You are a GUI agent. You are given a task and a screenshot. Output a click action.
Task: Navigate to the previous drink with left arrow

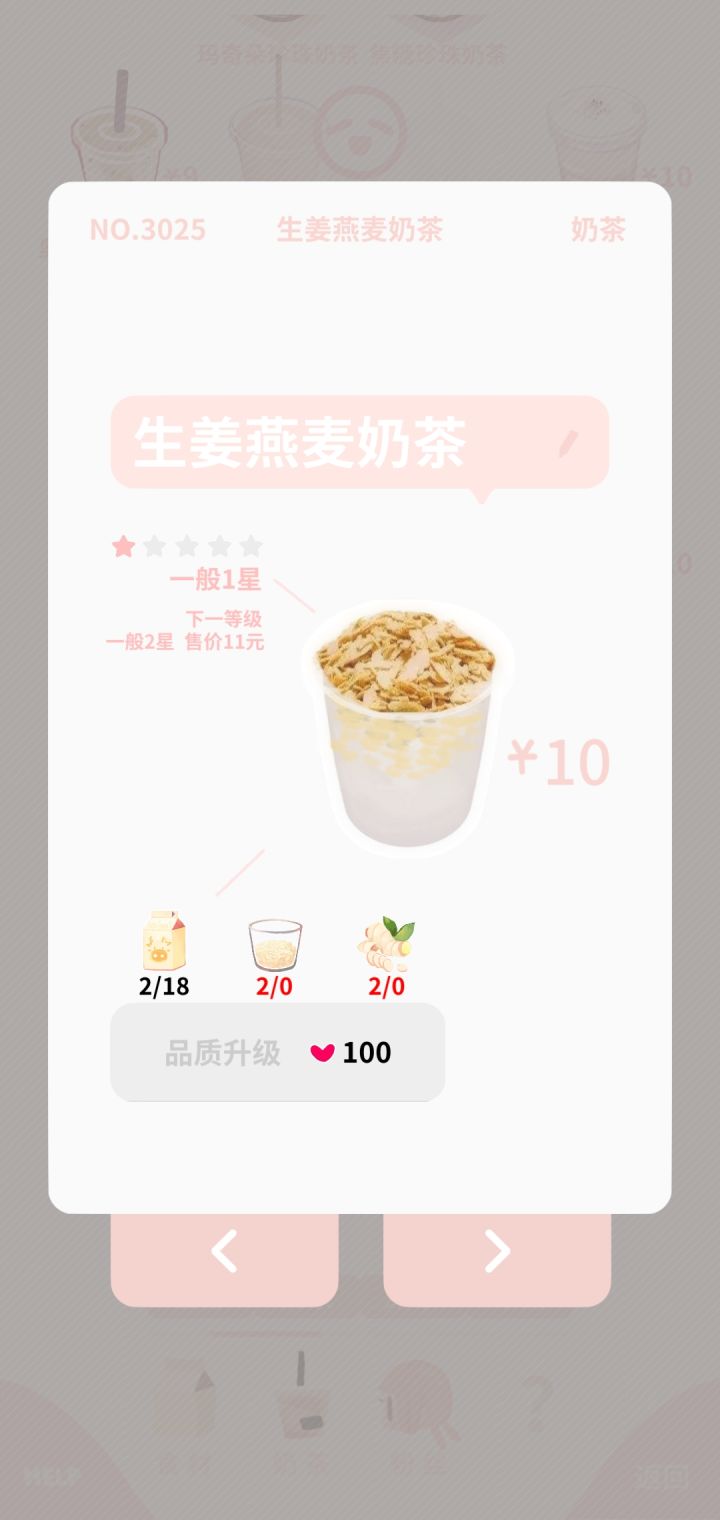(224, 1251)
